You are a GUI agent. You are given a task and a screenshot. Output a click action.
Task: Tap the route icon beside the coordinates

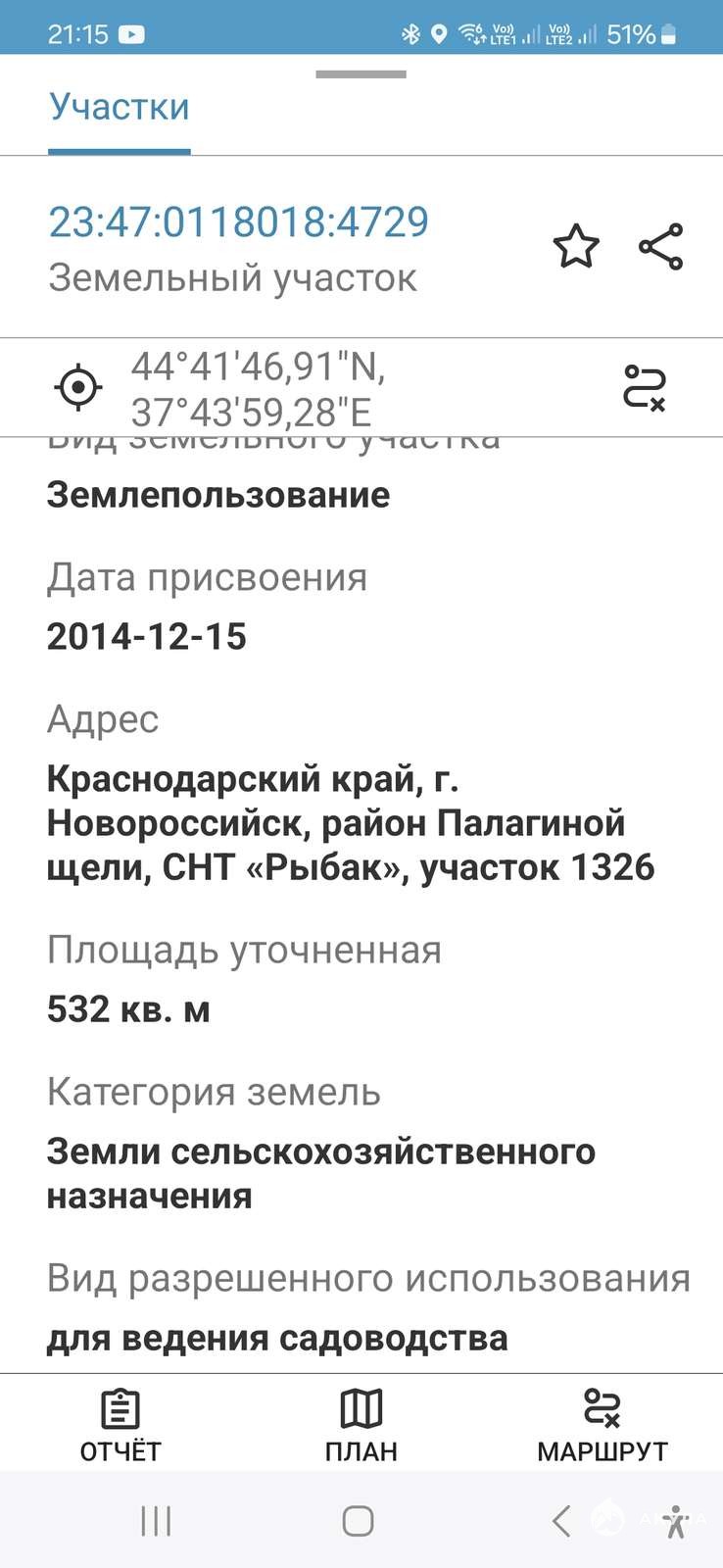point(645,388)
